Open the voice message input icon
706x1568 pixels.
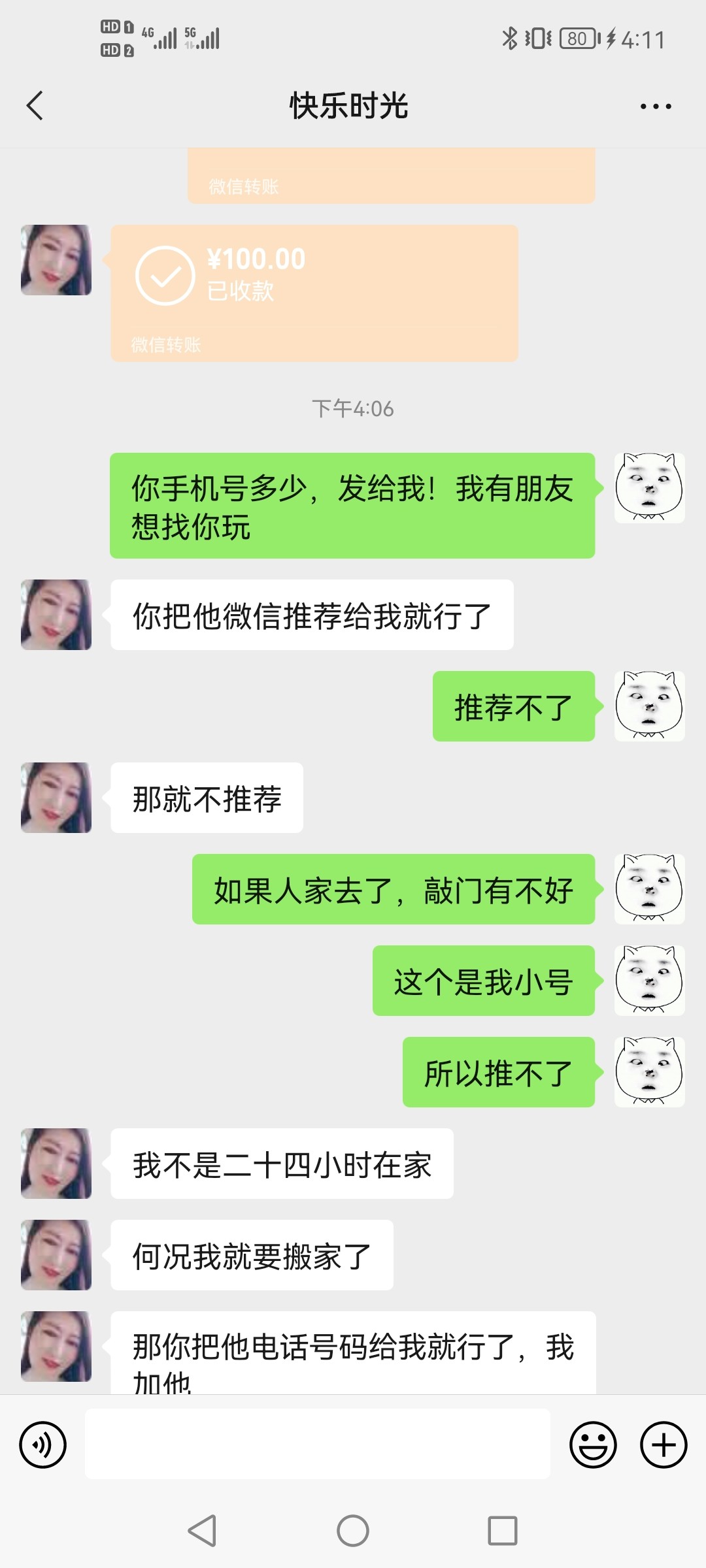pyautogui.click(x=42, y=1445)
